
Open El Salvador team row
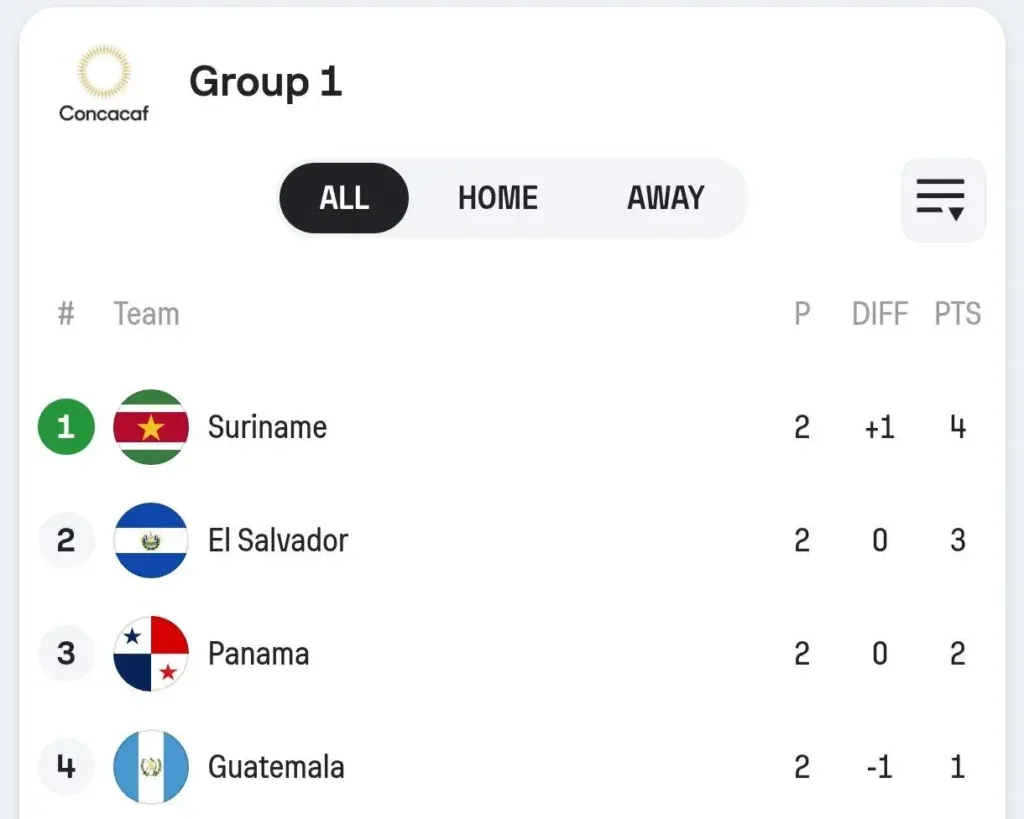(278, 541)
